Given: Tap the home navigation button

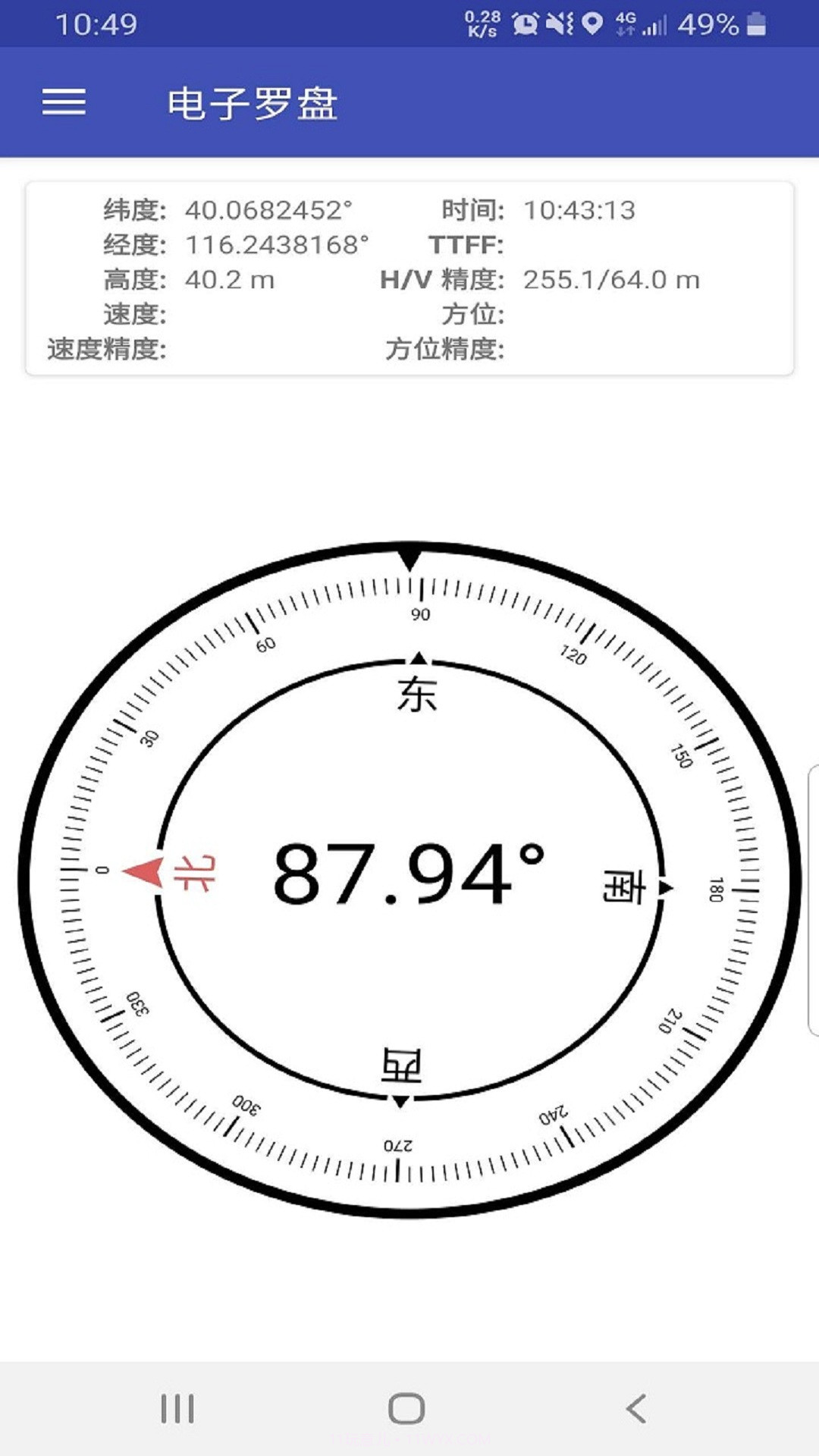Looking at the screenshot, I should tap(407, 1408).
